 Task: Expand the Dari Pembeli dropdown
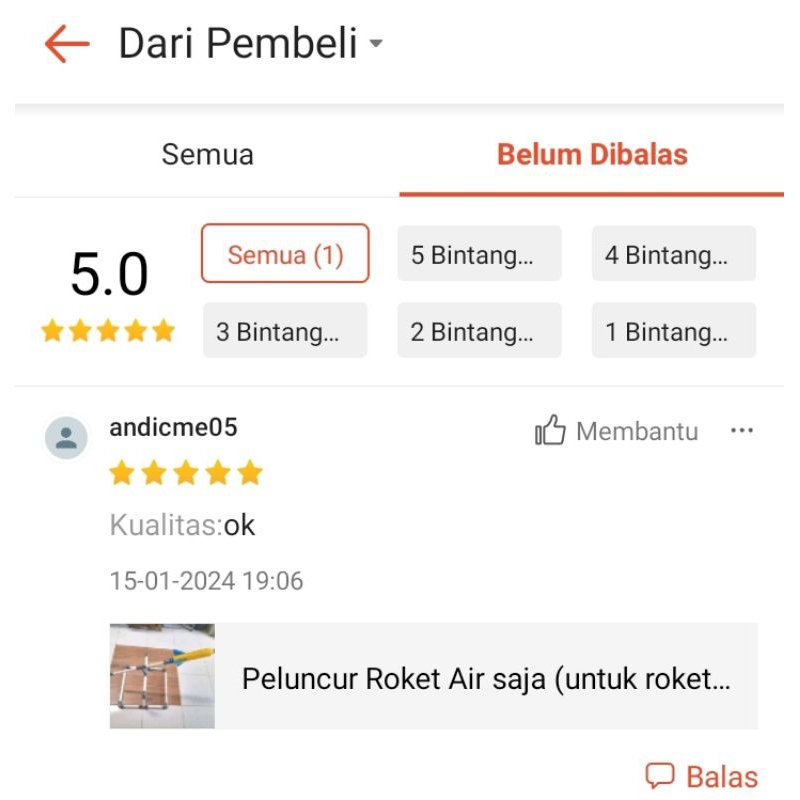point(376,44)
